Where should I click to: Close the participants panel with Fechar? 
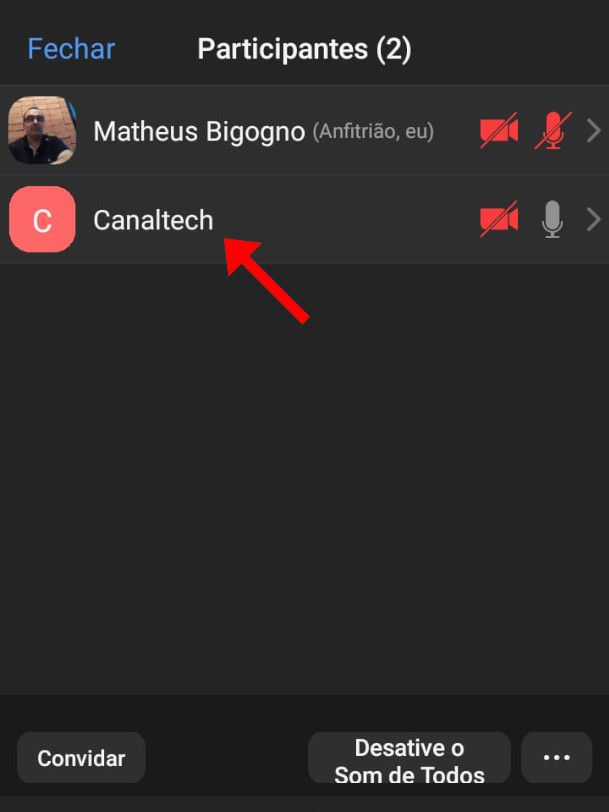pos(71,48)
